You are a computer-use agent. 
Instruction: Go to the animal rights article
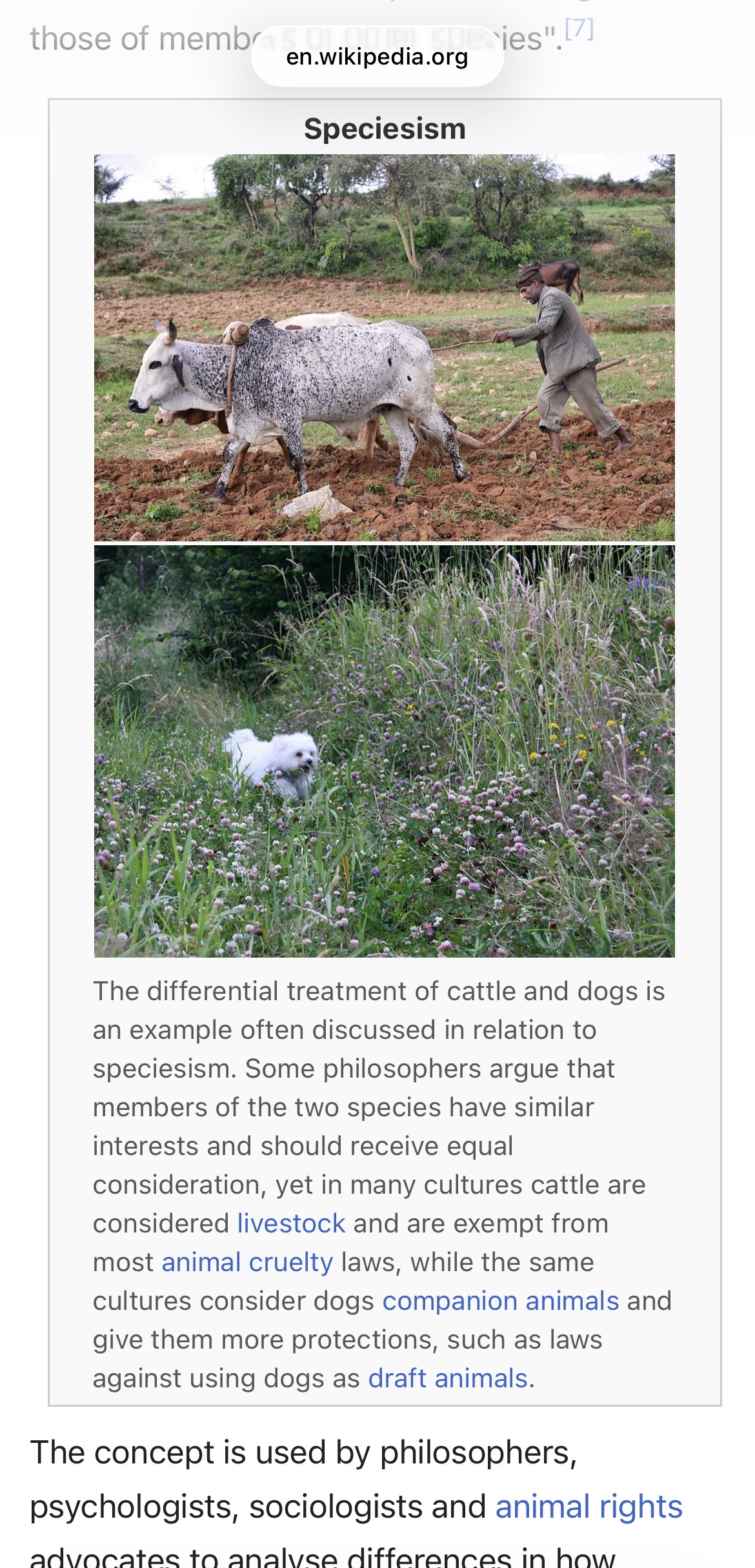pos(589,1507)
